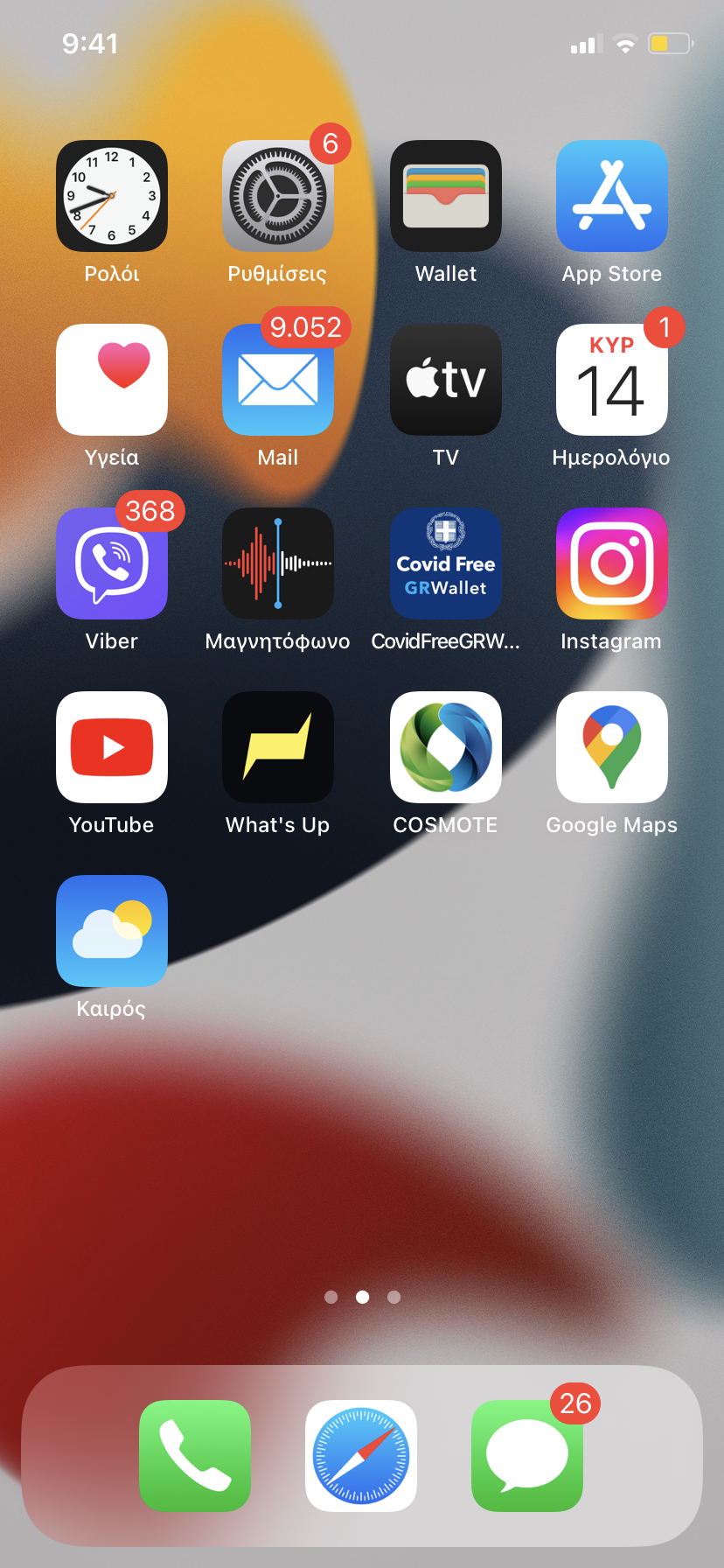The image size is (724, 1568).
Task: Launch Ρυθμίσεις settings app
Action: (278, 196)
